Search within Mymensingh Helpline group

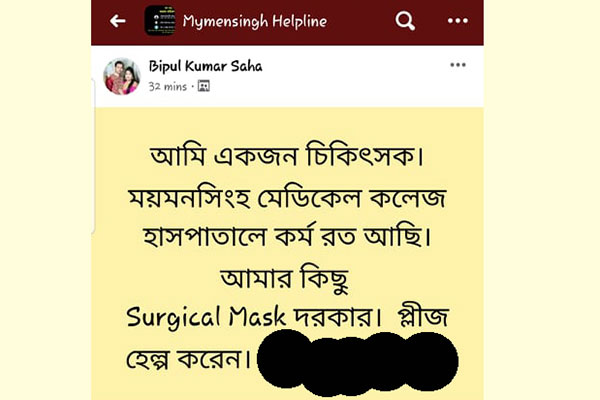(404, 21)
